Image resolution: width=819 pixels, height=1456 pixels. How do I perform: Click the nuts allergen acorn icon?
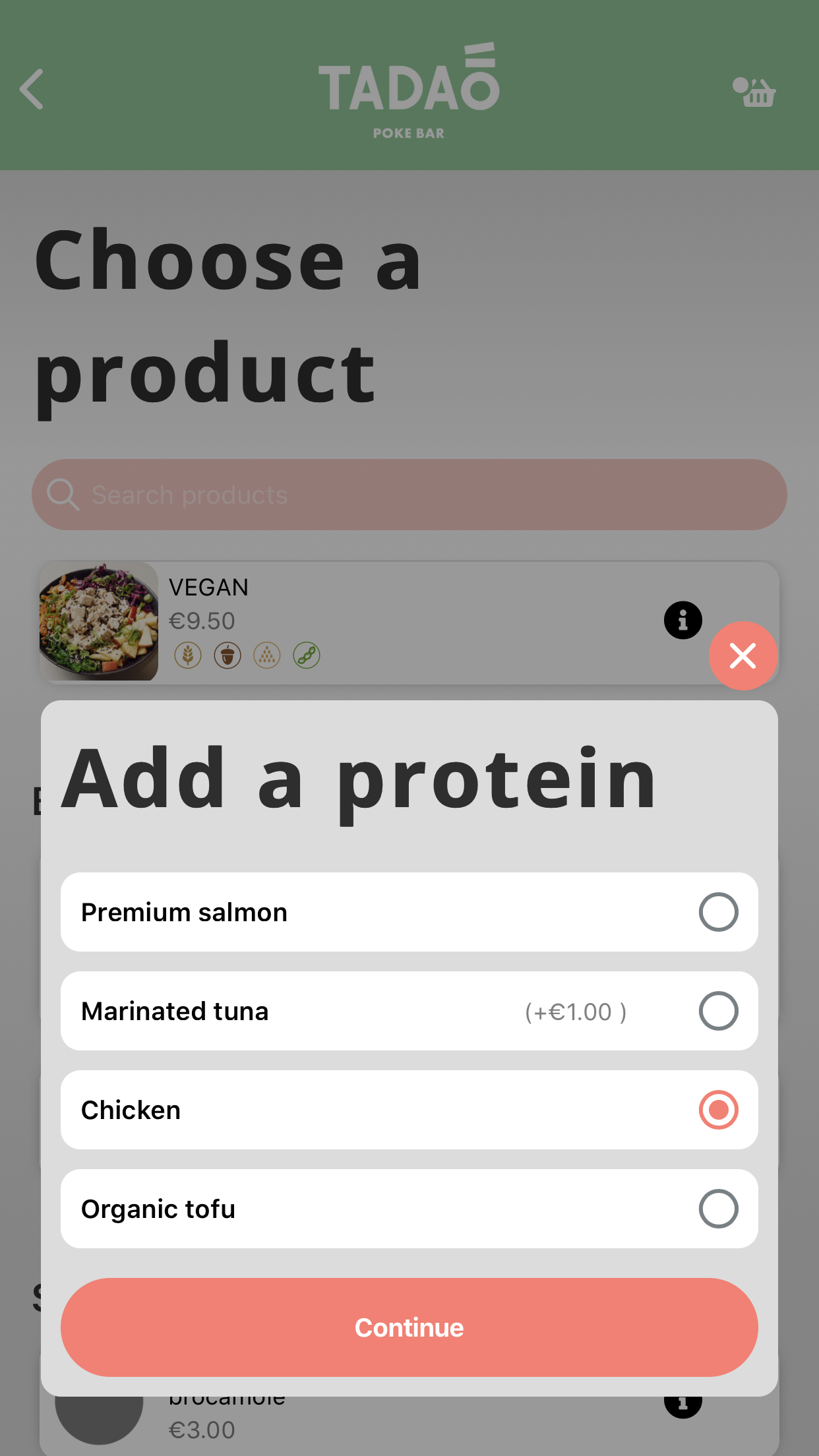click(227, 655)
